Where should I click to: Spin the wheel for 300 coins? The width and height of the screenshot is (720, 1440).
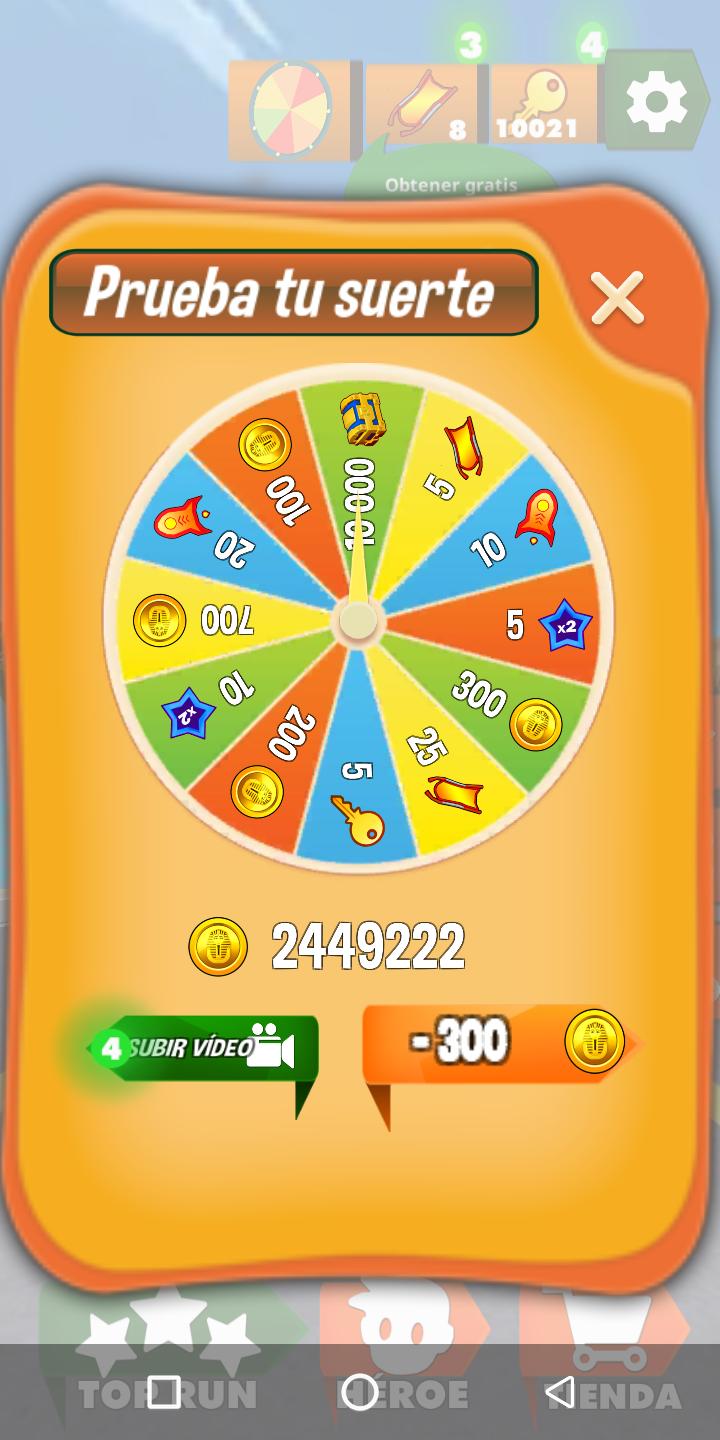coord(498,1044)
